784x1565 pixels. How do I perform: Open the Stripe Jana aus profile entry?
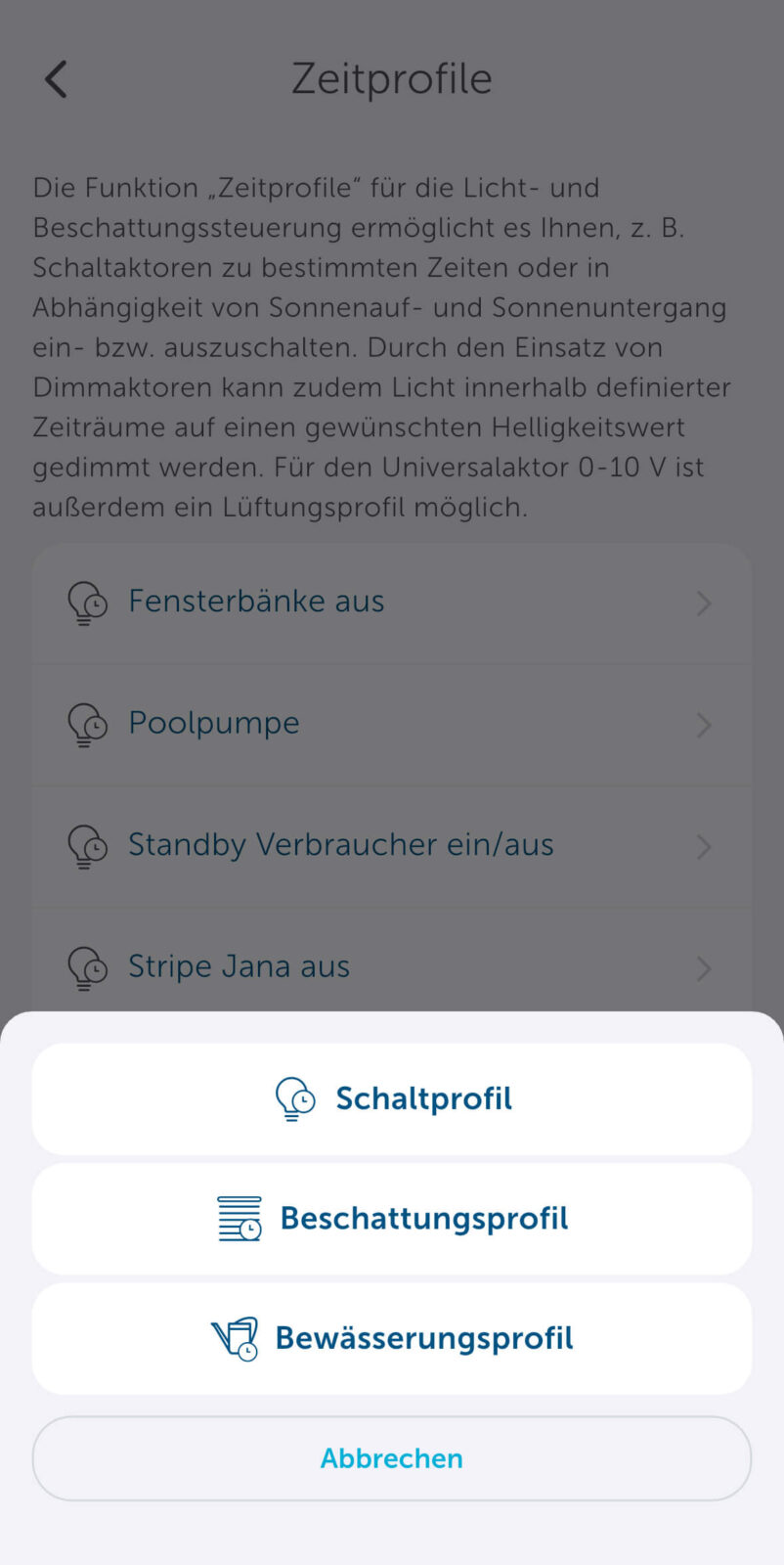click(x=391, y=968)
